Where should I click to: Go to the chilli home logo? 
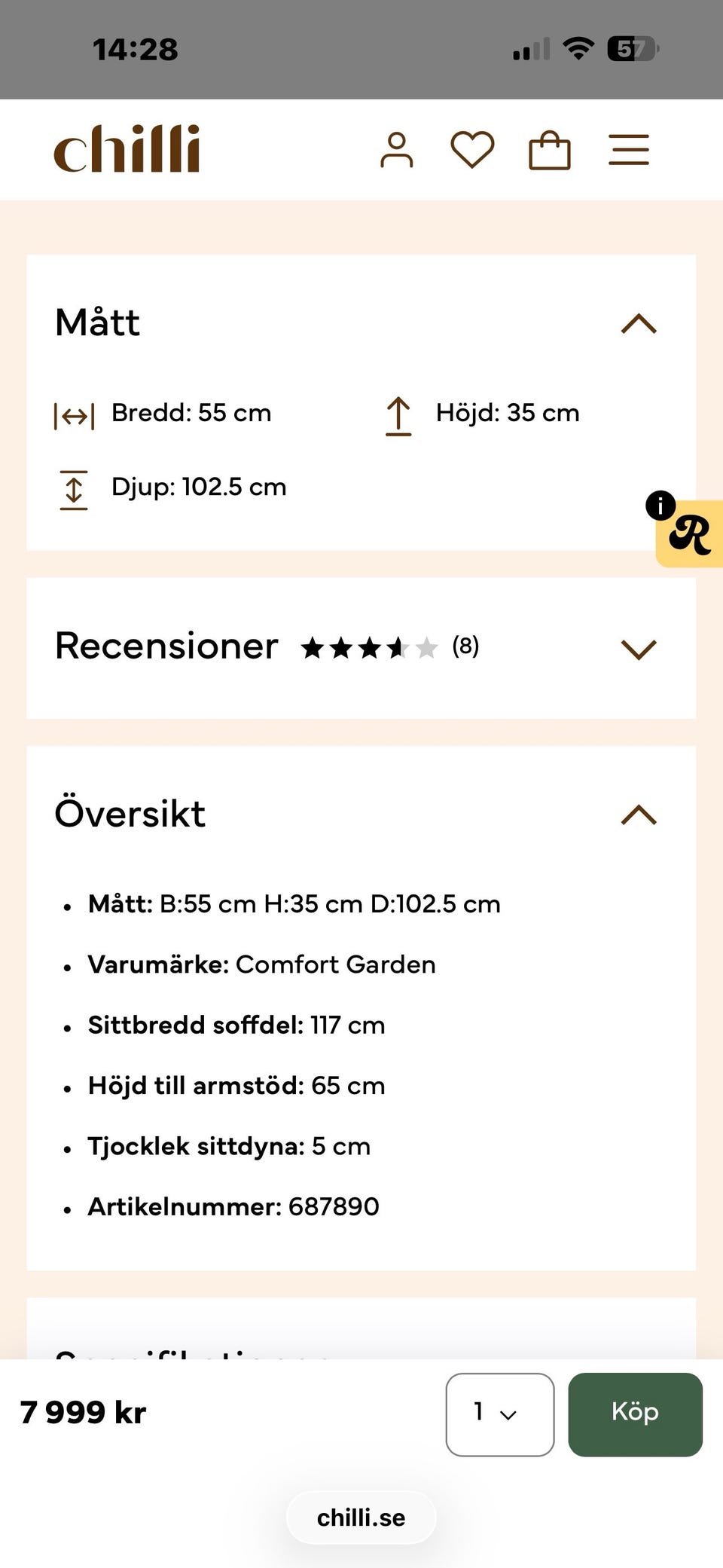127,149
